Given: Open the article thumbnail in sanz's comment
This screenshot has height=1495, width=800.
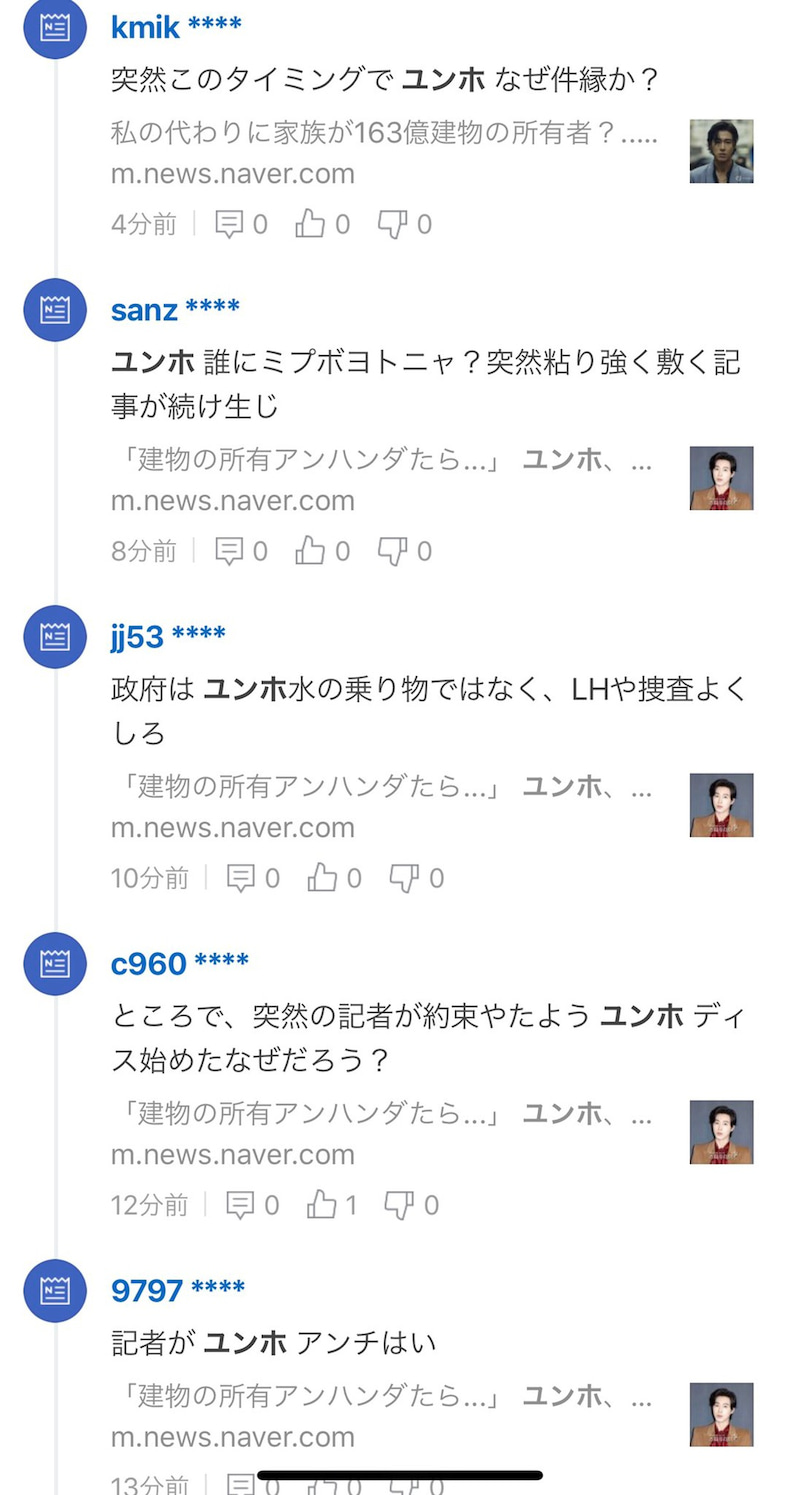Looking at the screenshot, I should [x=721, y=478].
